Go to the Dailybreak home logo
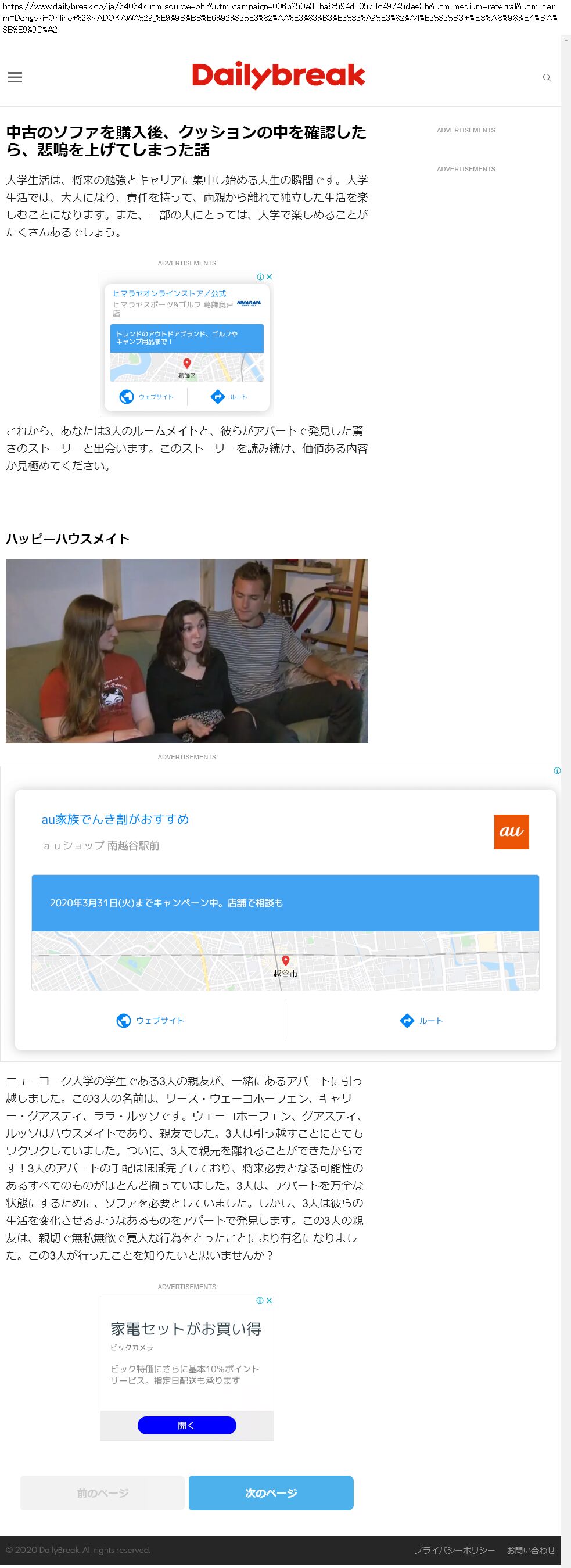571x1568 pixels. tap(279, 76)
